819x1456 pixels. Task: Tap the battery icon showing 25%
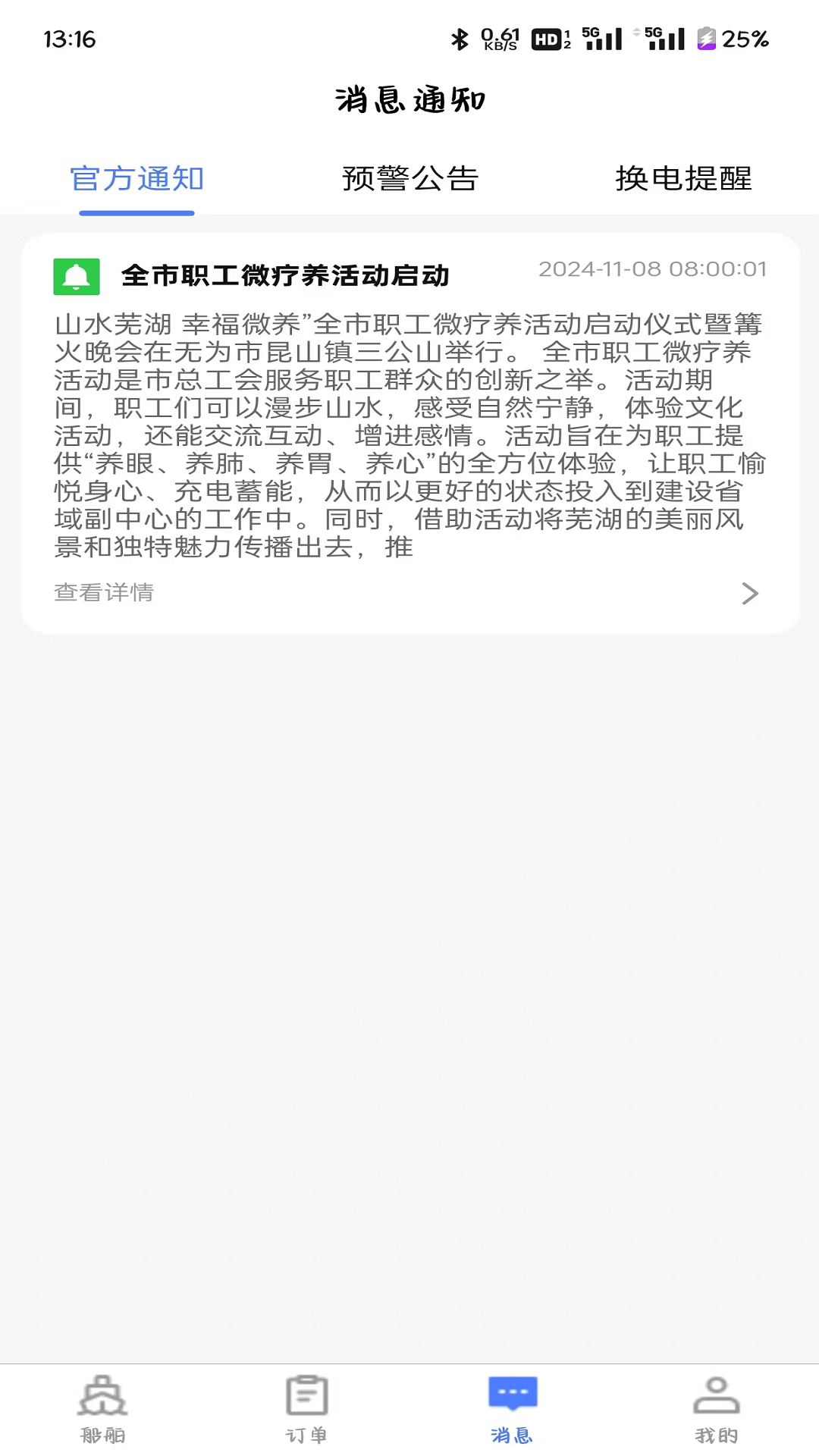coord(708,37)
